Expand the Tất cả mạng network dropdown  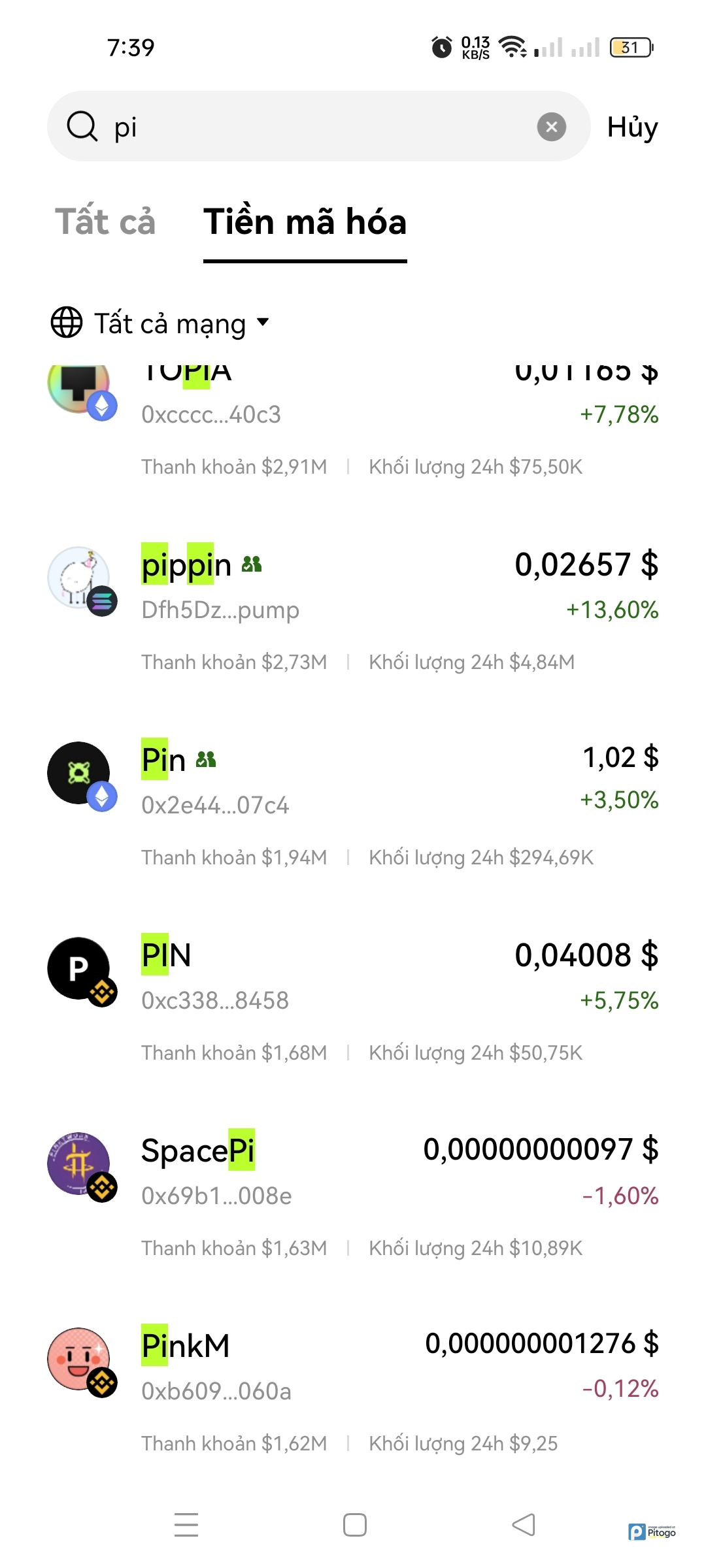161,323
